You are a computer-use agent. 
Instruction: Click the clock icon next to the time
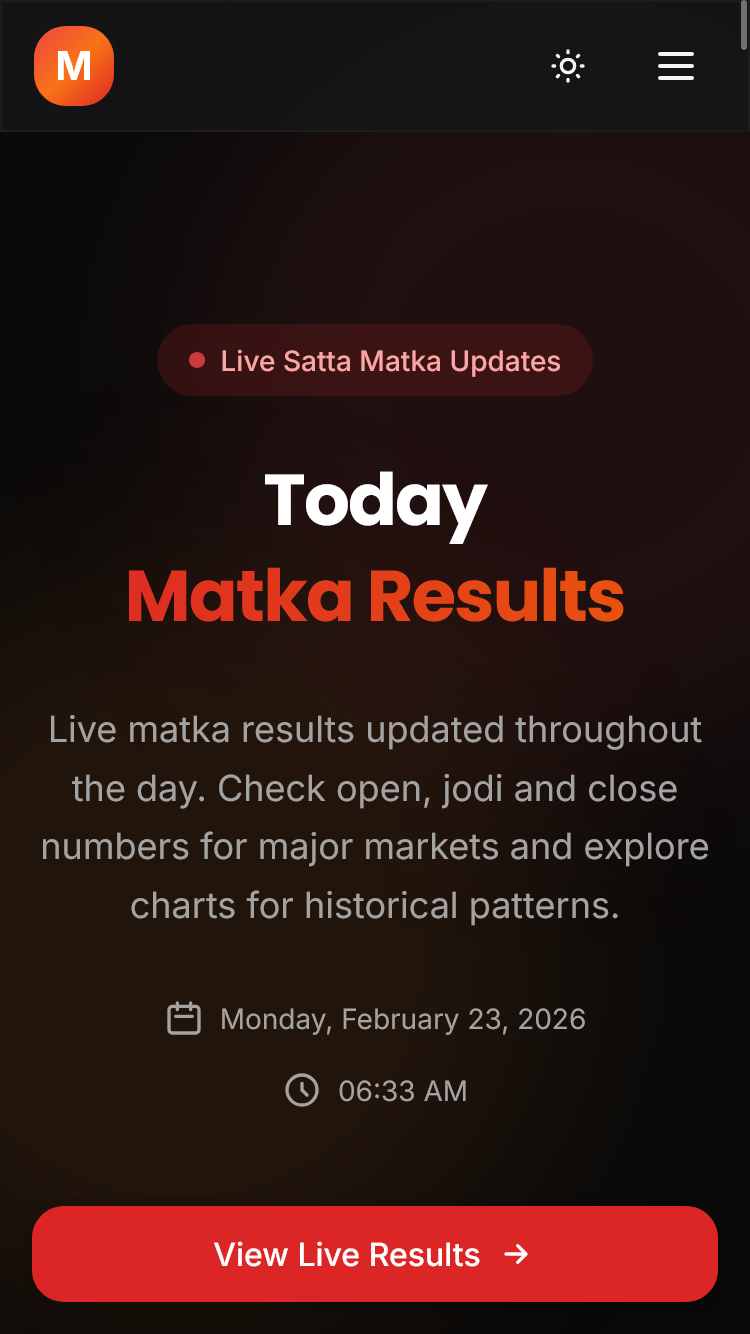(301, 1091)
